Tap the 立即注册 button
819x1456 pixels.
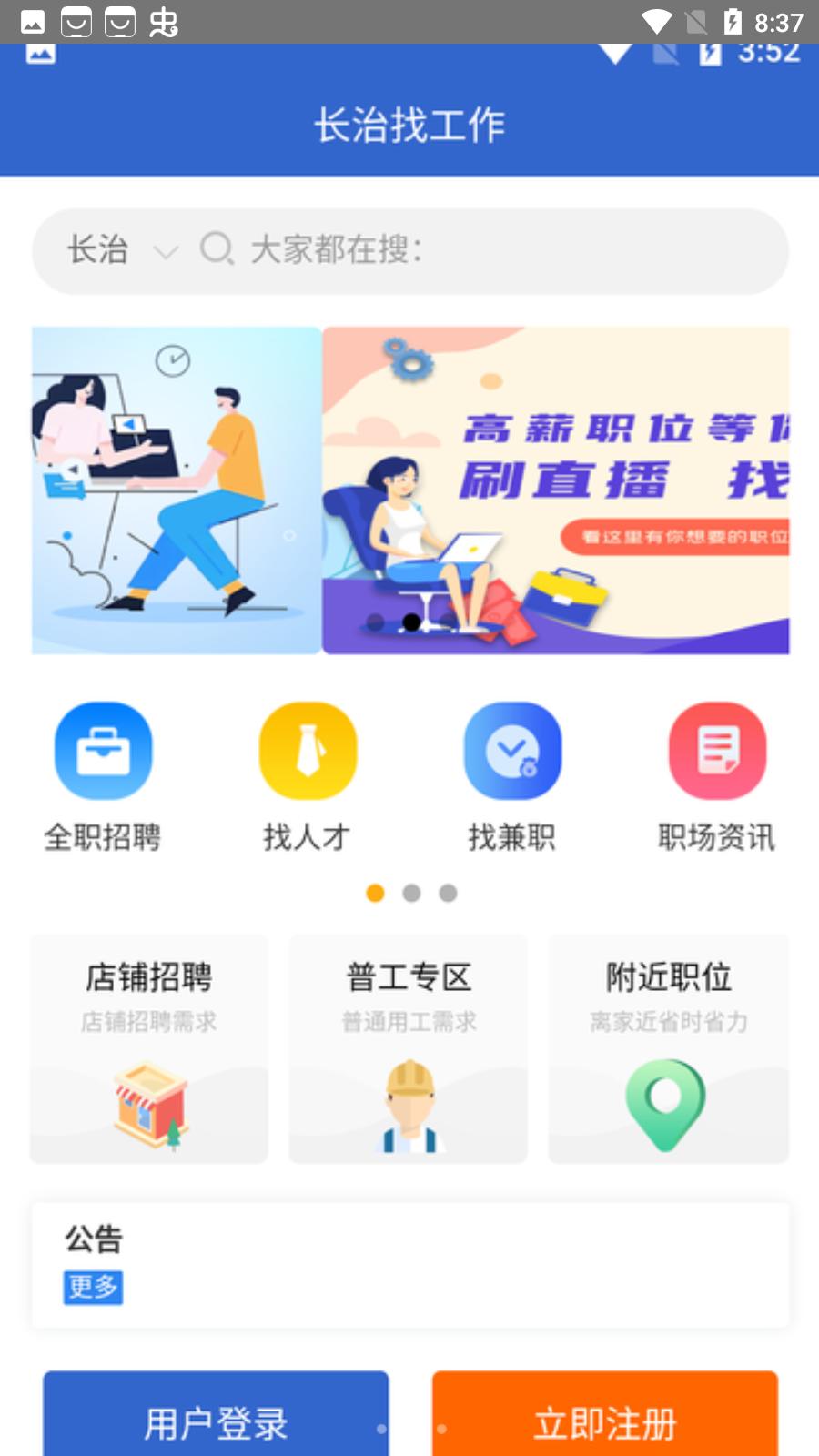click(605, 1420)
